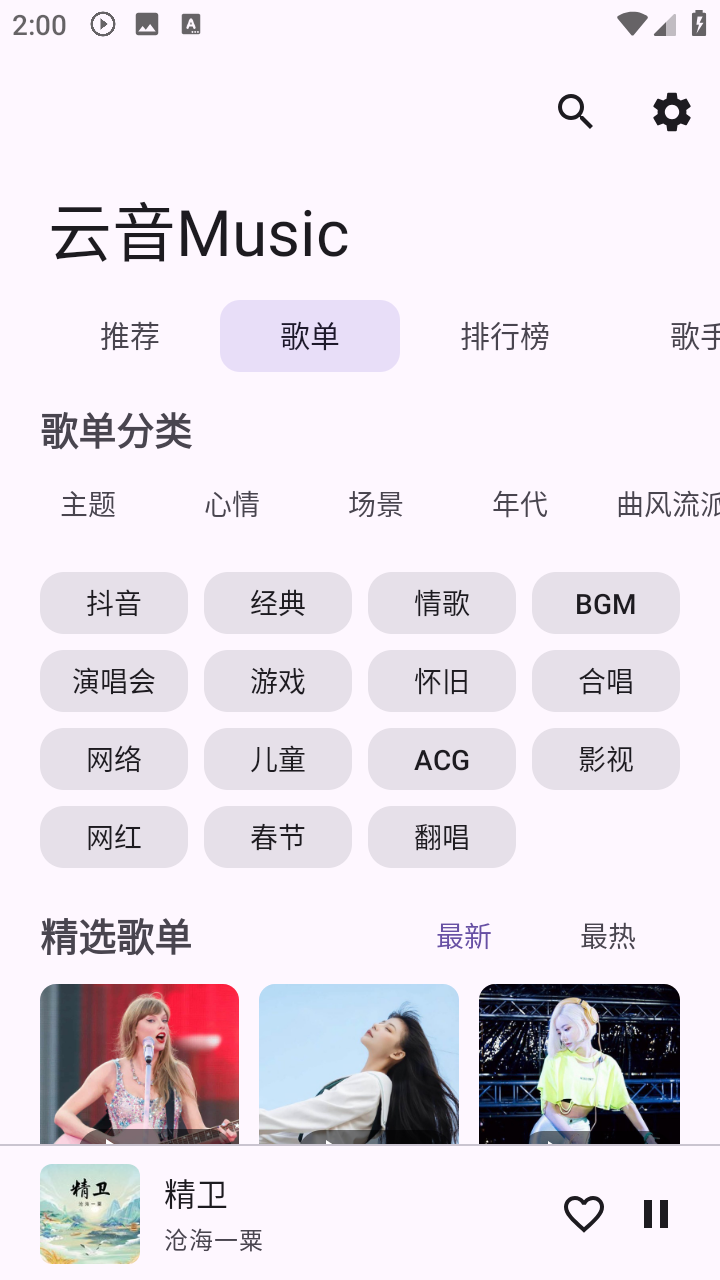Select the 翻唱 genre chip
This screenshot has width=720, height=1280.
tap(442, 837)
